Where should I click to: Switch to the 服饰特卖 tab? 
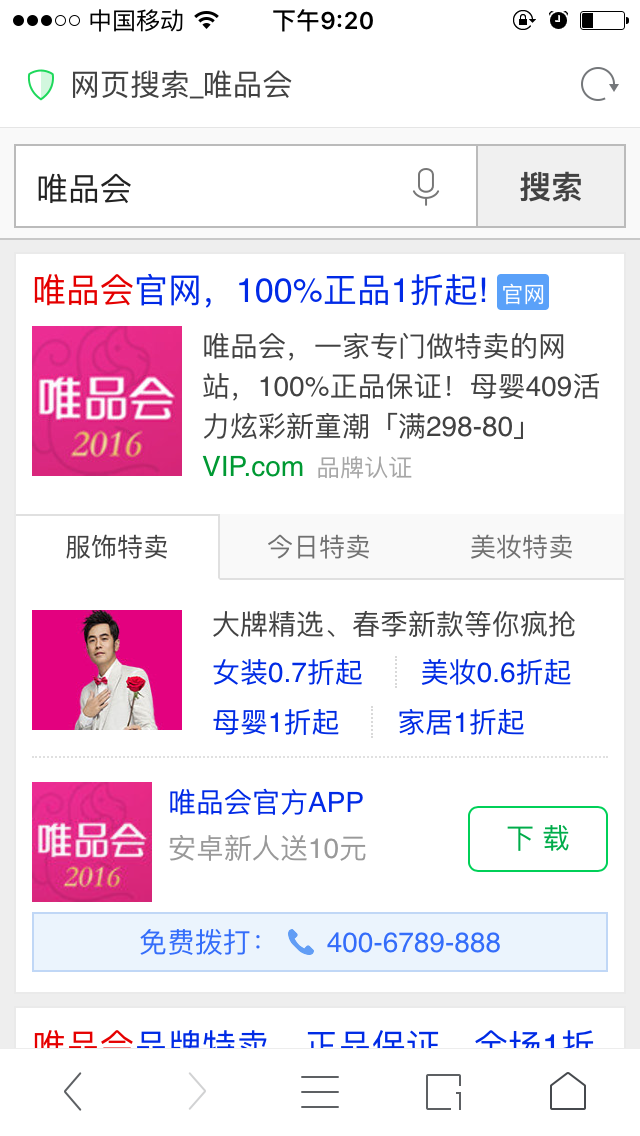[117, 547]
